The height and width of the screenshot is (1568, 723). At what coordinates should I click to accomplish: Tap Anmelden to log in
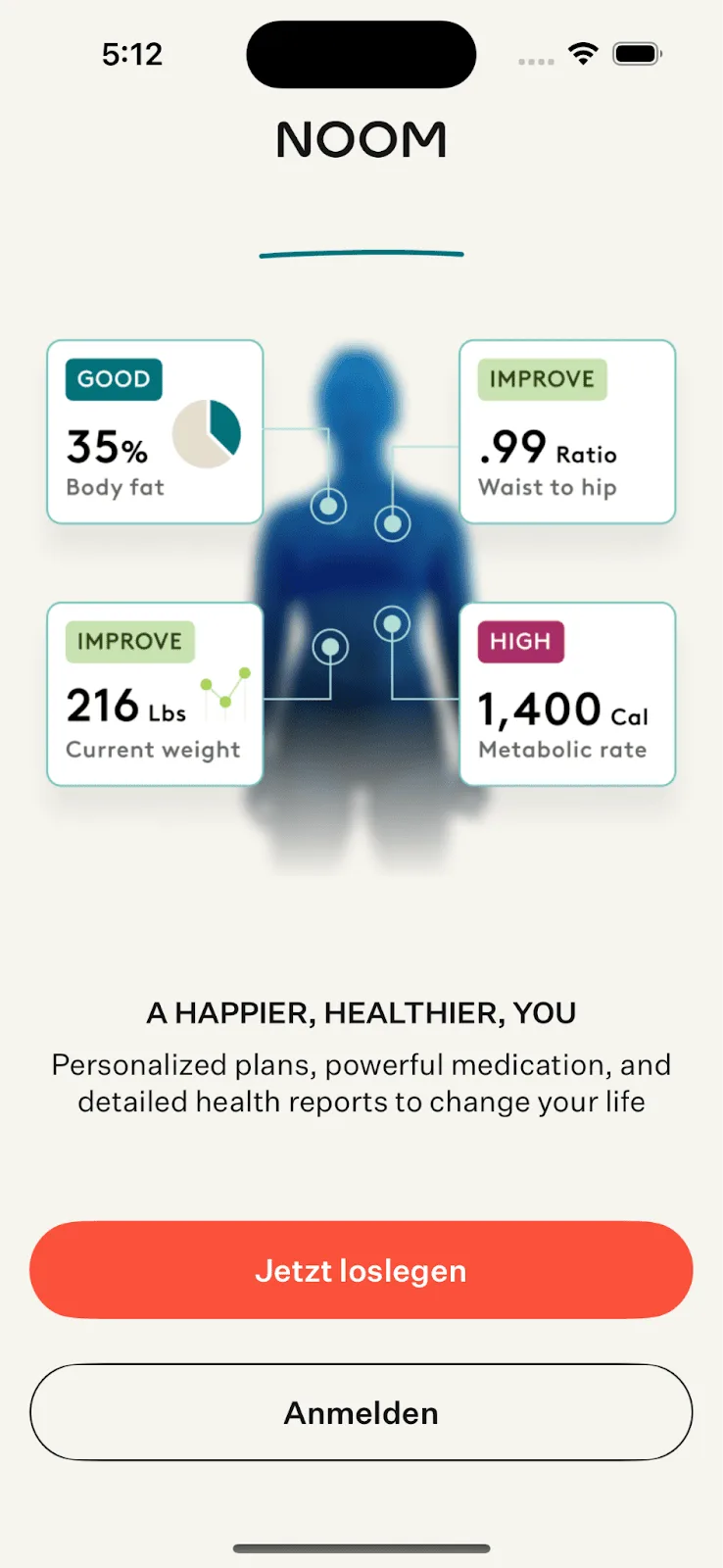(361, 1412)
